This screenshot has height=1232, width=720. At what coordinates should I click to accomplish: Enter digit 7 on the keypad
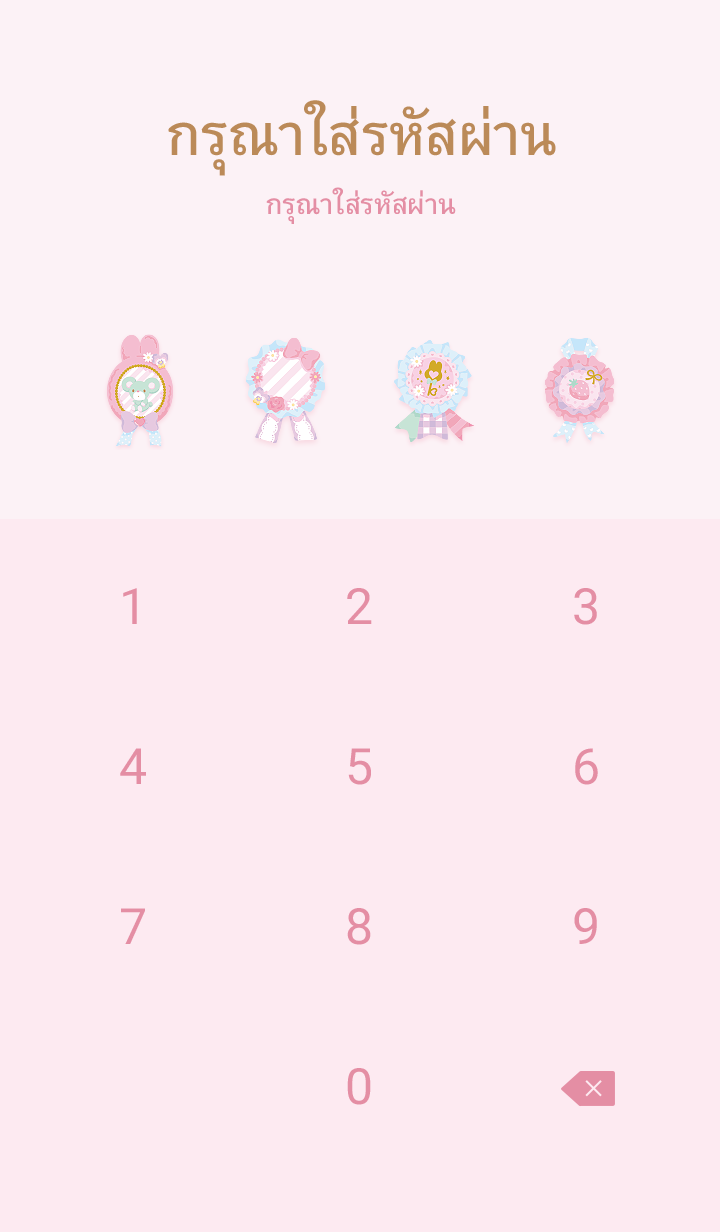(x=132, y=927)
